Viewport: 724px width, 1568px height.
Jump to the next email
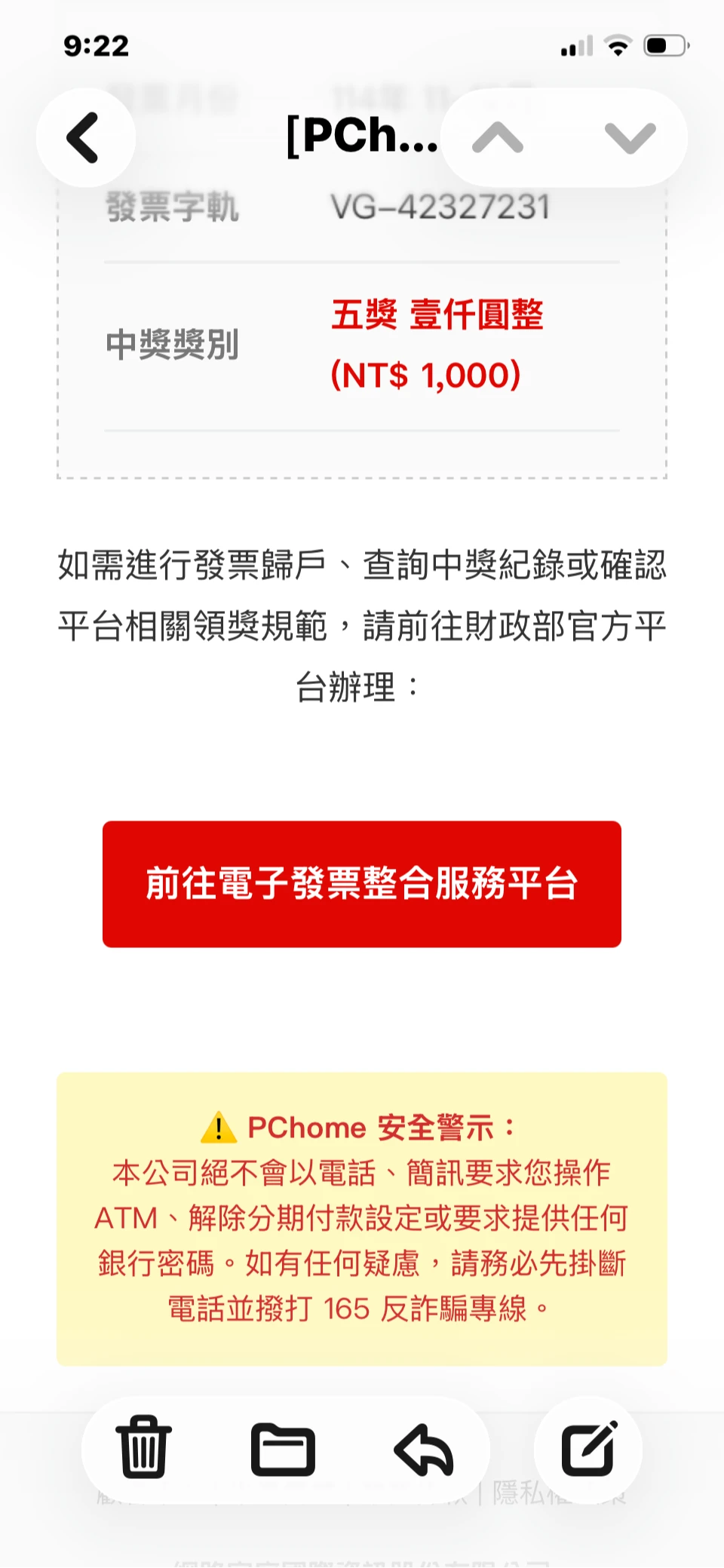tap(630, 138)
